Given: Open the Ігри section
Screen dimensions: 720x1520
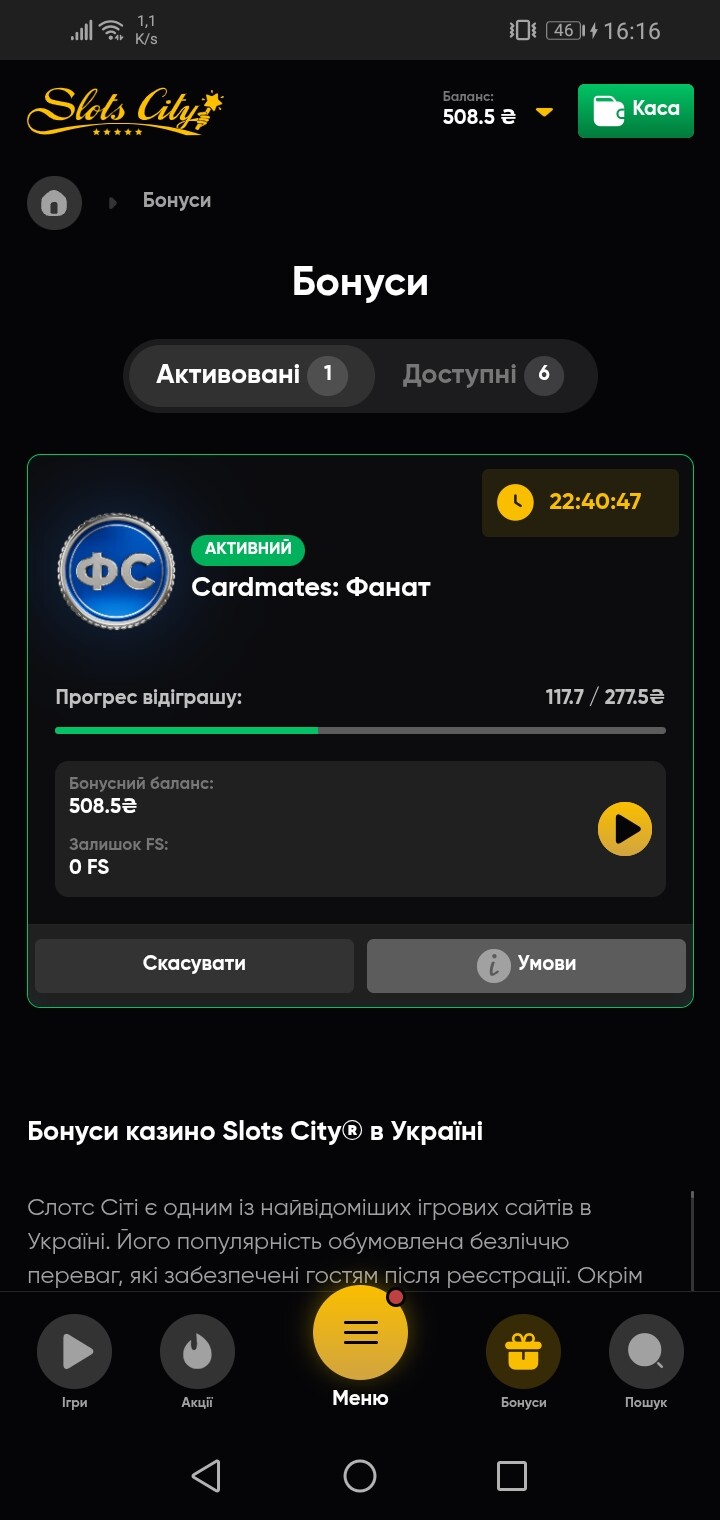Looking at the screenshot, I should tap(75, 1362).
